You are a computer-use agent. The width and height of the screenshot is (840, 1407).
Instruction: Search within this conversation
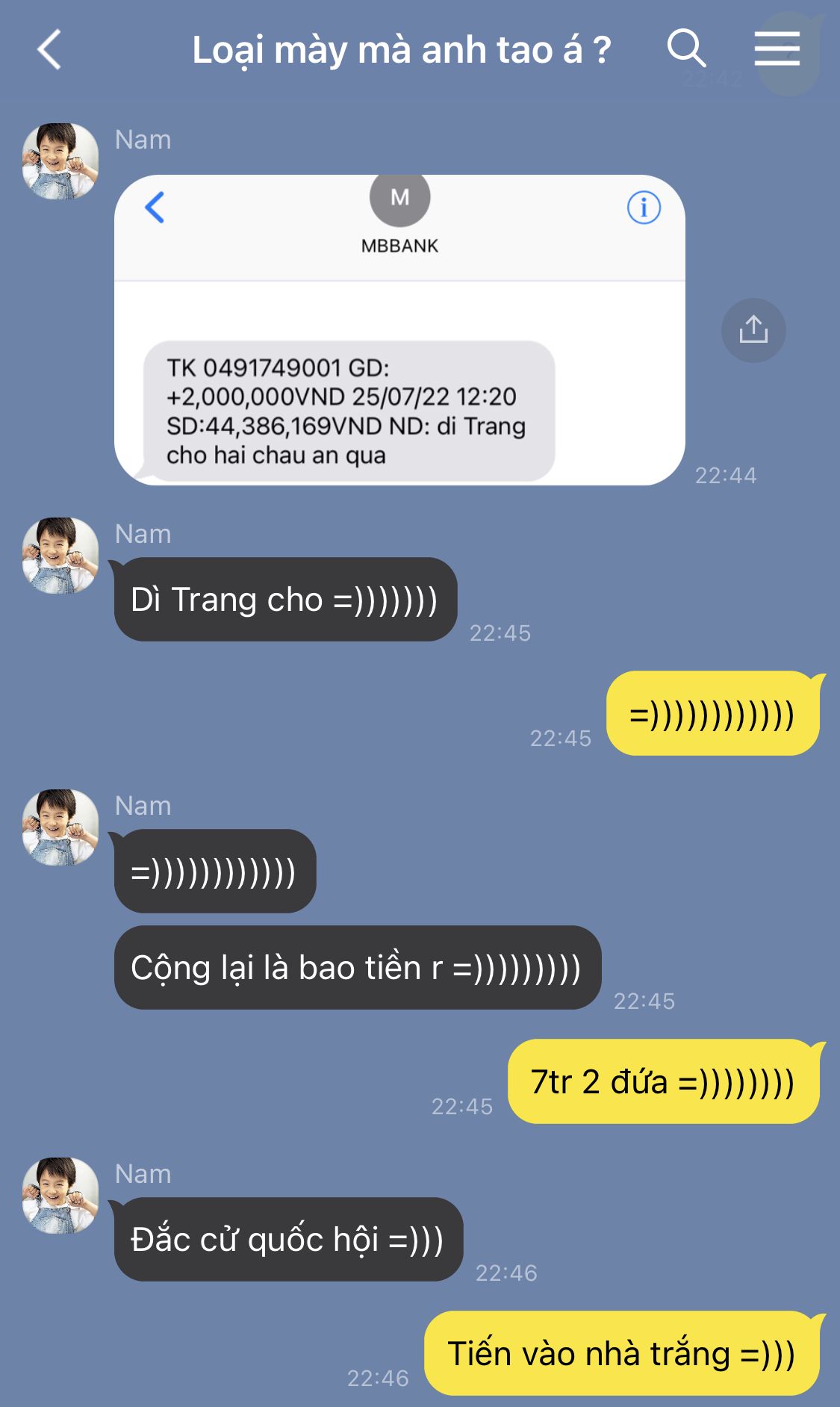[x=686, y=49]
